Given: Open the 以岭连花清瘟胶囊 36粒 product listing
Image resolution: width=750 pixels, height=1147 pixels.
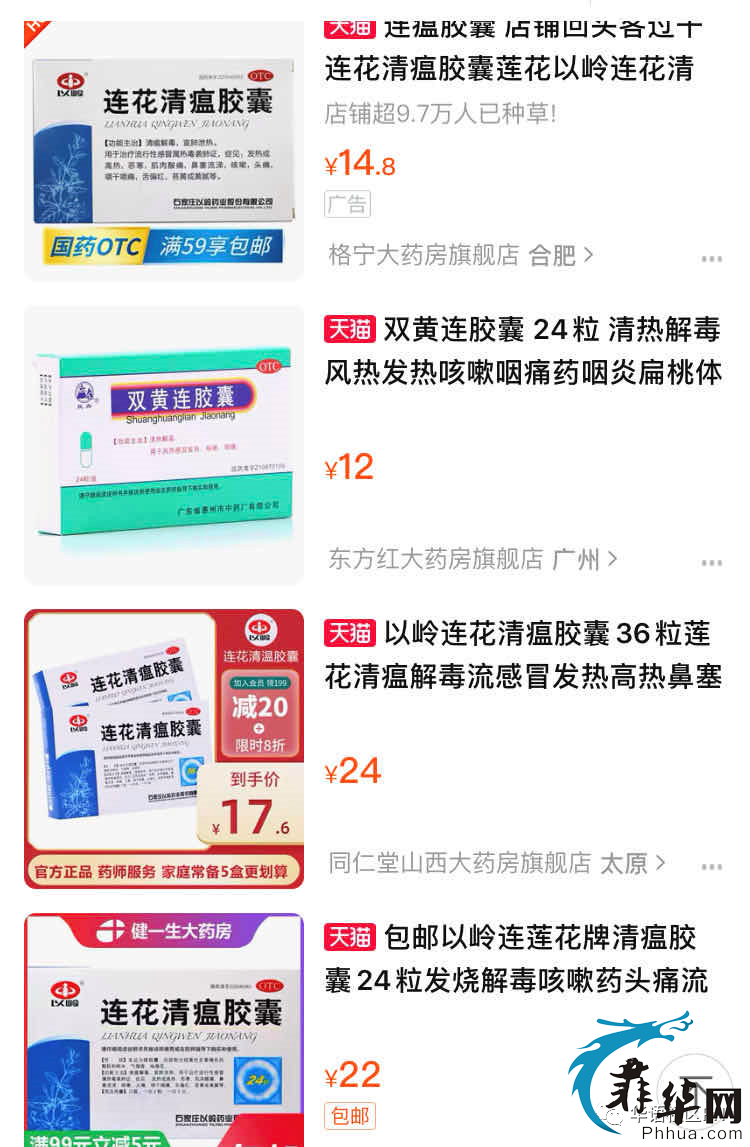Looking at the screenshot, I should (x=522, y=655).
